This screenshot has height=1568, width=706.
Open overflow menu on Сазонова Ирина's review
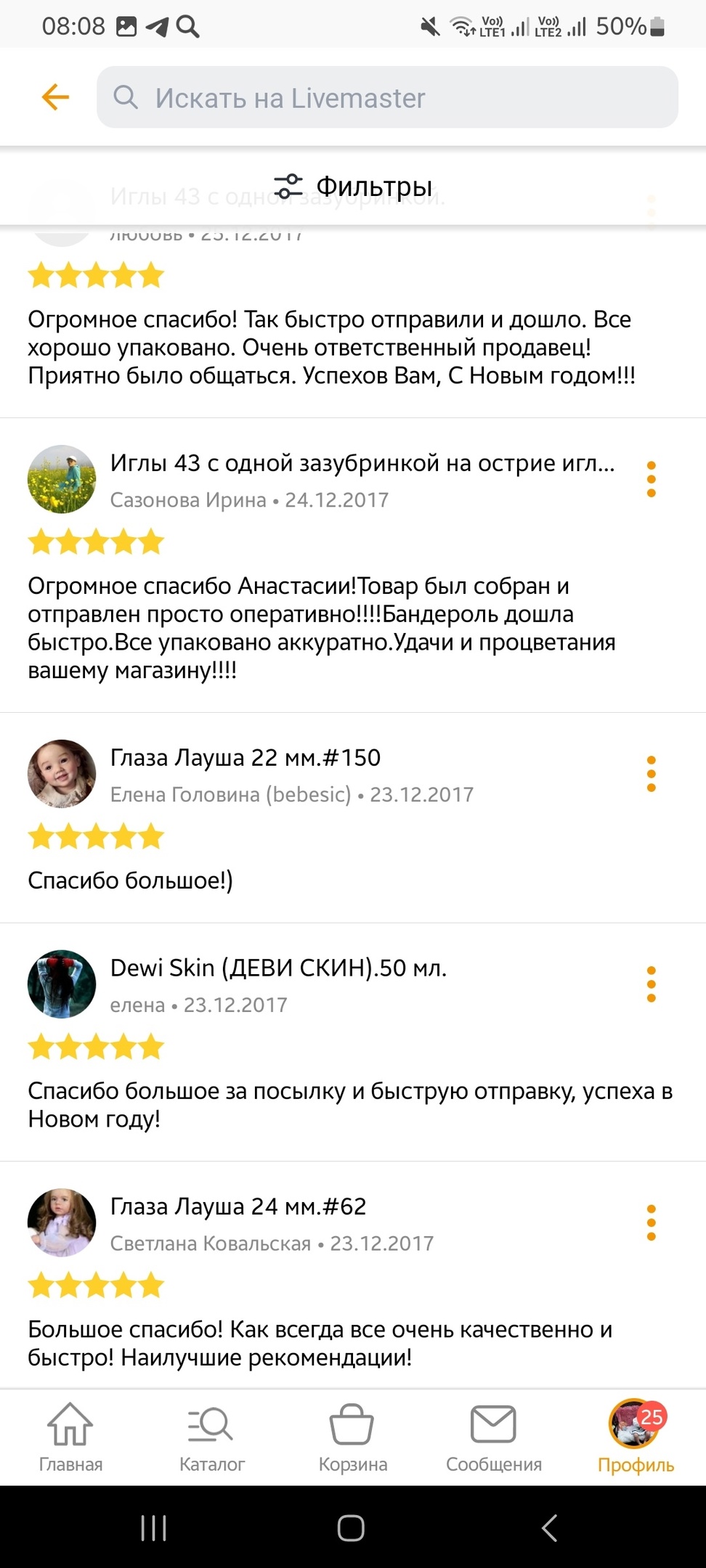(651, 479)
